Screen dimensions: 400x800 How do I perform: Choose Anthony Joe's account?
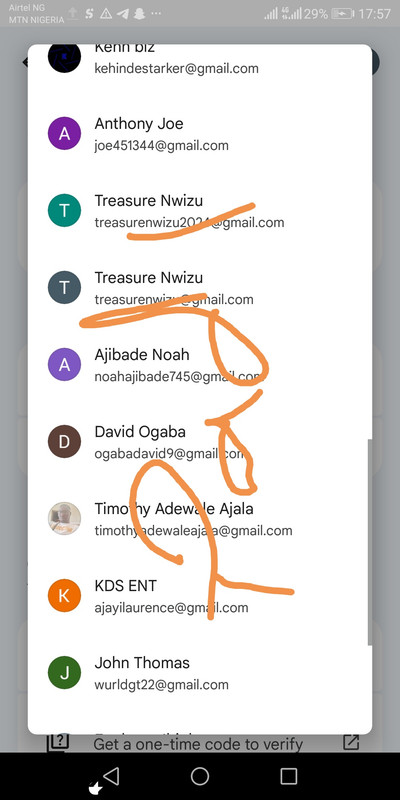199,134
